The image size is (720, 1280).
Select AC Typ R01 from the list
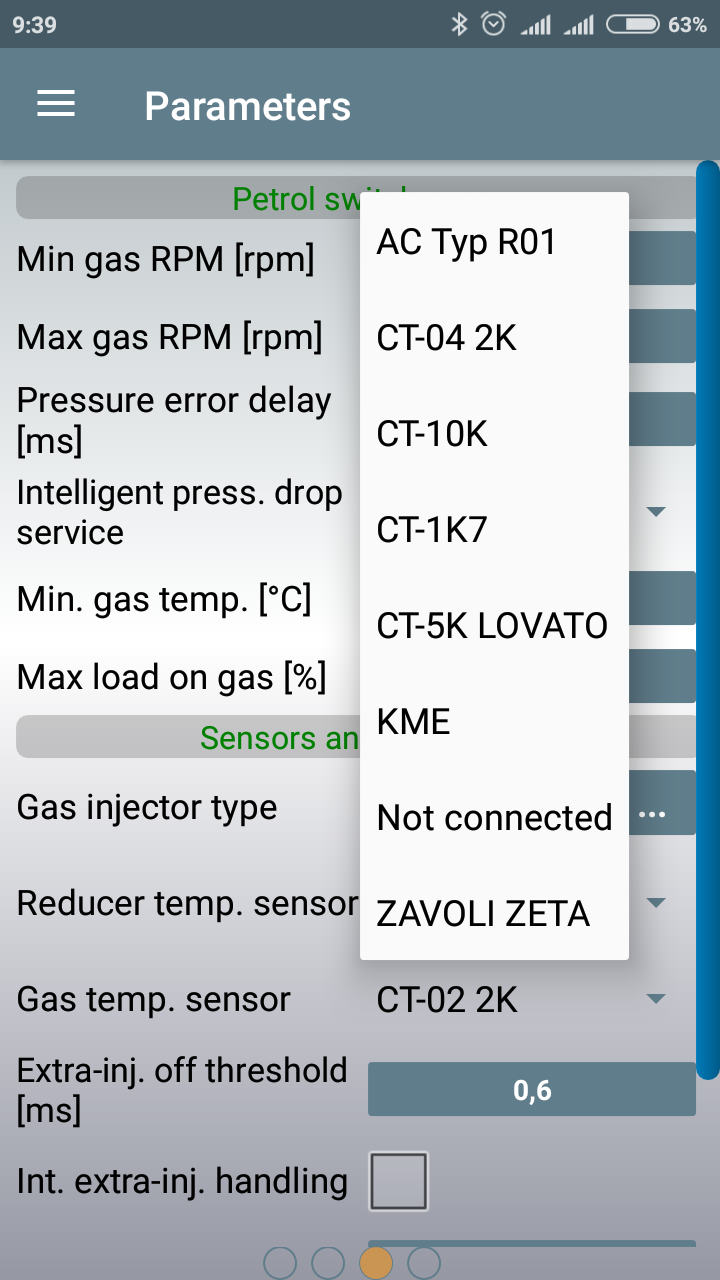(494, 242)
